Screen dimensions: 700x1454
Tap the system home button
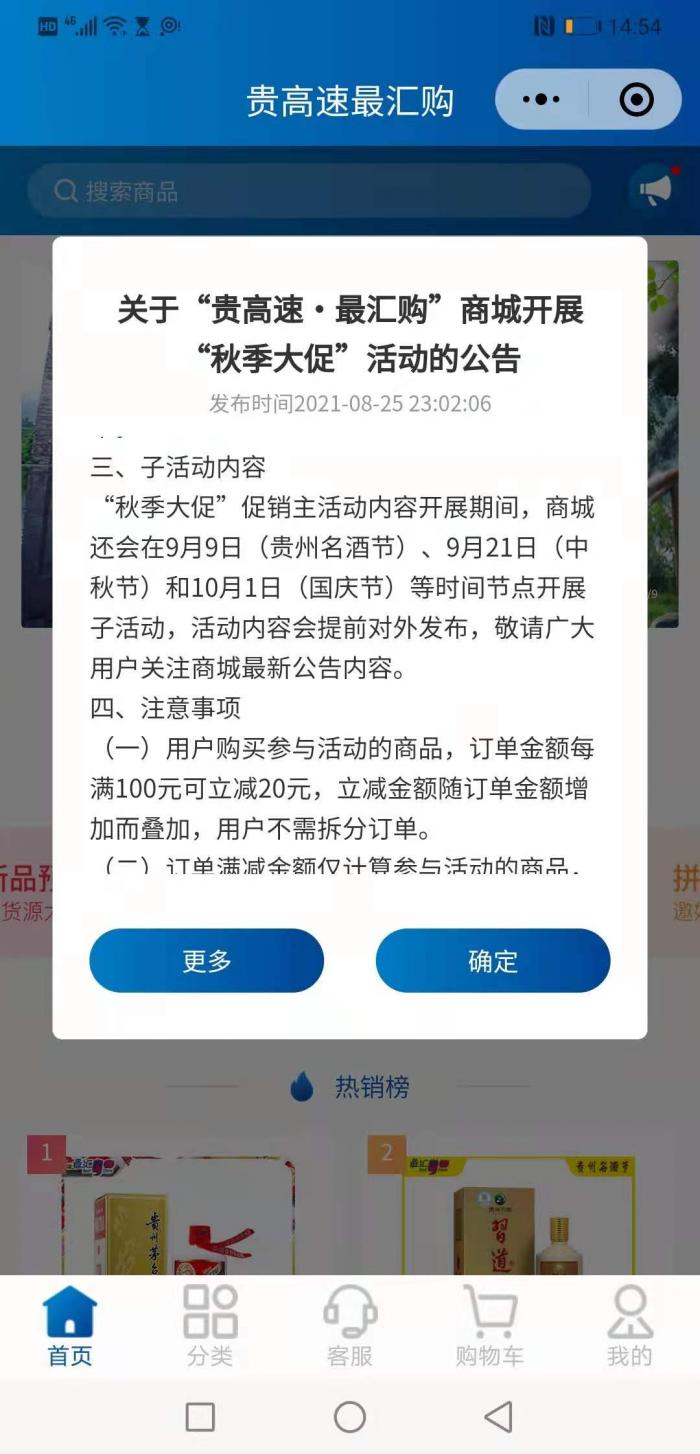[x=350, y=1416]
